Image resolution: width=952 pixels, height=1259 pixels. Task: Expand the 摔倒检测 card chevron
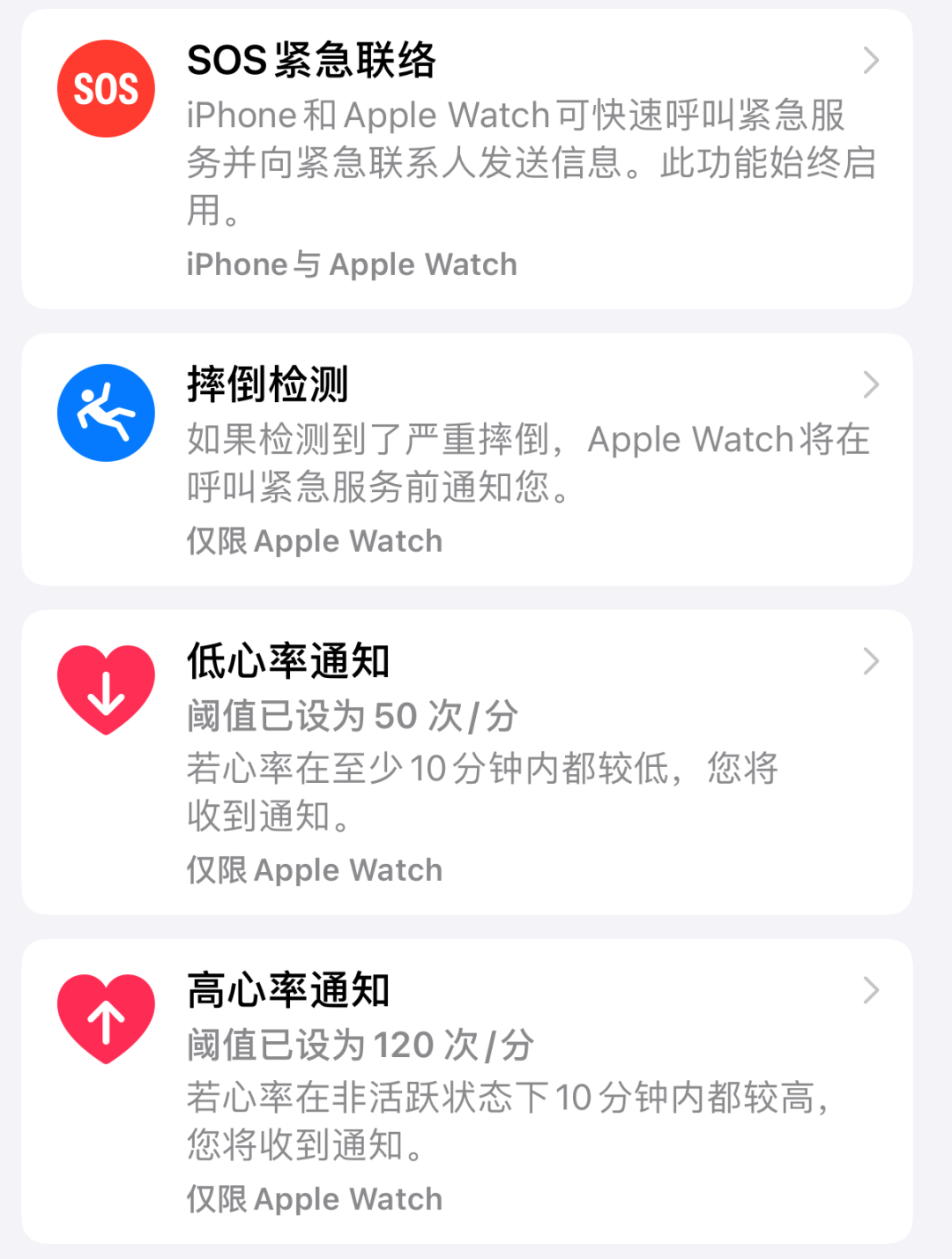[x=871, y=384]
